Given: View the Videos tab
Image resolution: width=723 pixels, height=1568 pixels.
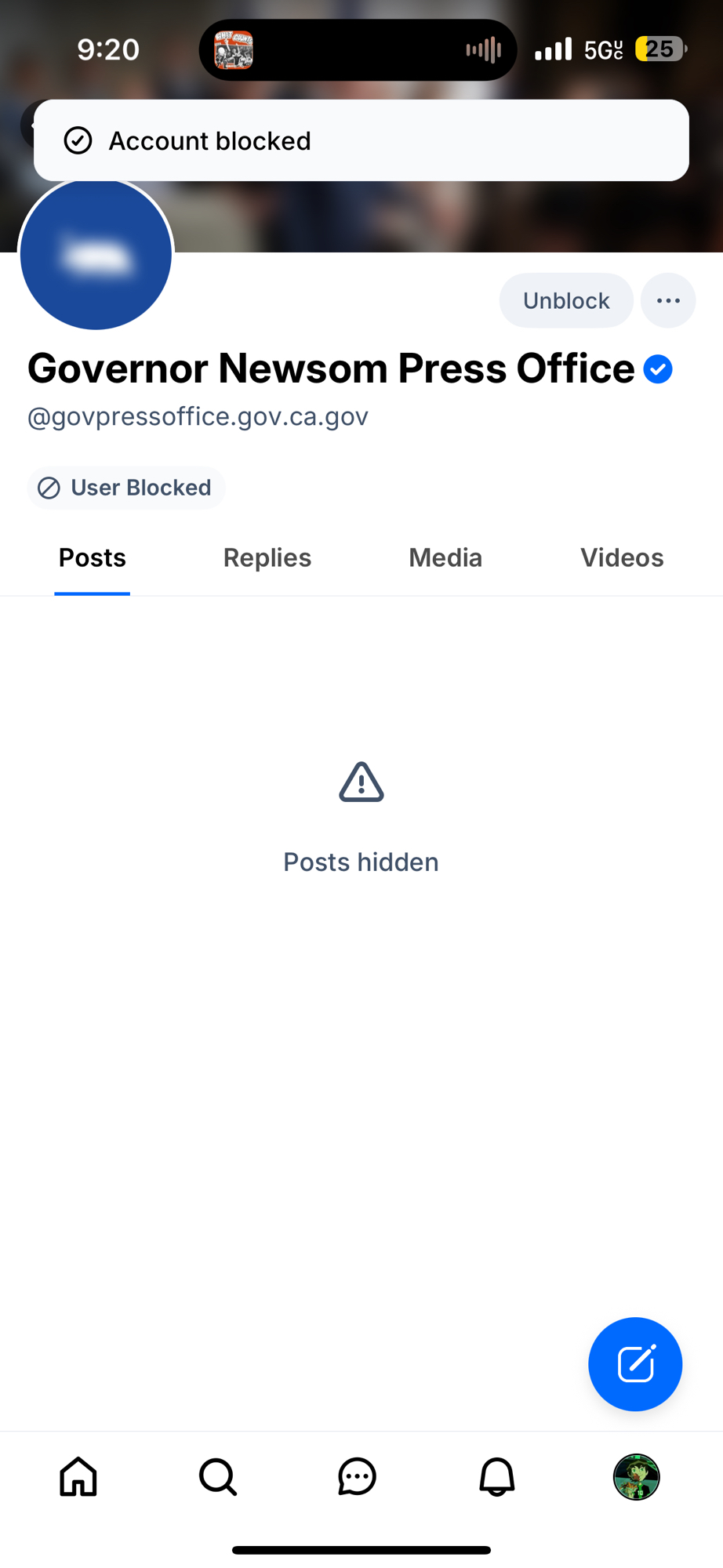Looking at the screenshot, I should (622, 558).
